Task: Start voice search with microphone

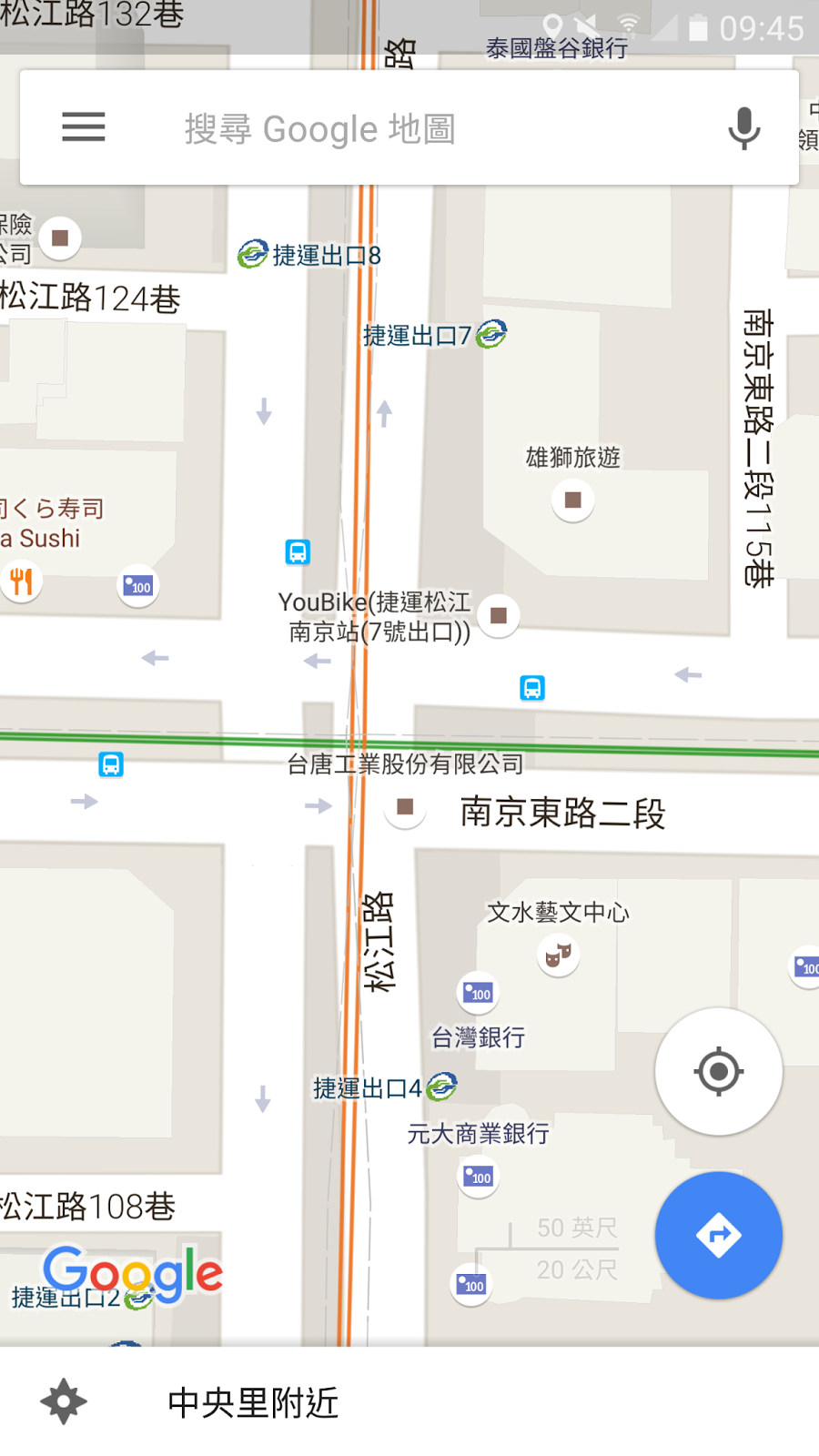Action: tap(743, 128)
